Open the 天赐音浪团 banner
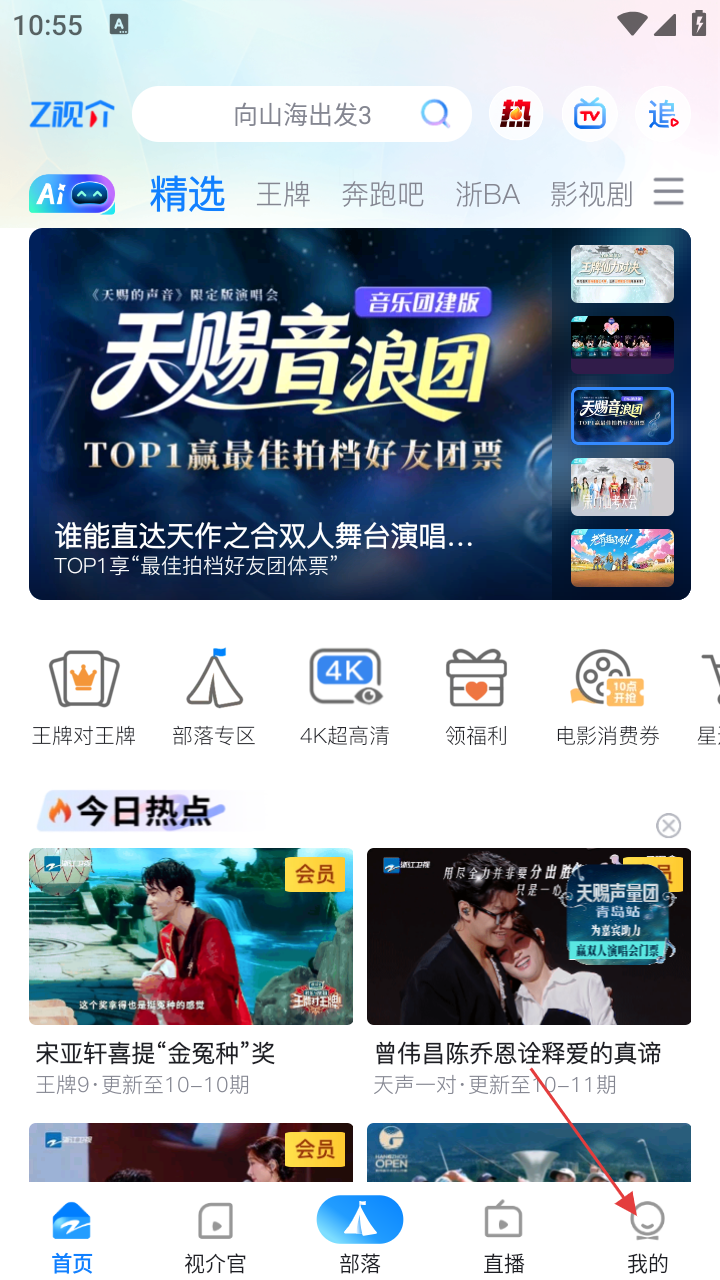 290,414
